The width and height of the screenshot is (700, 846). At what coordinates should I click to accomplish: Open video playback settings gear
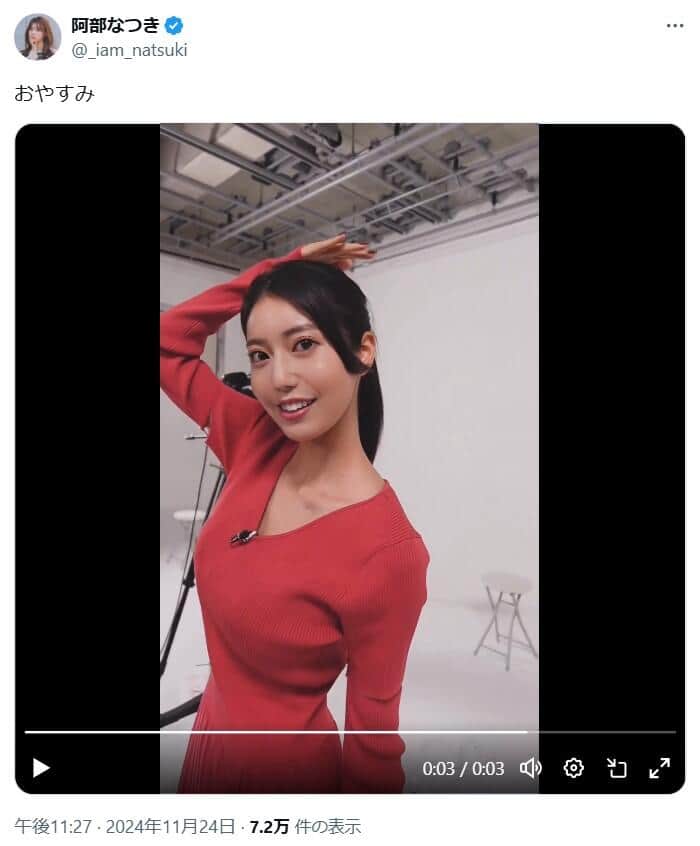573,768
